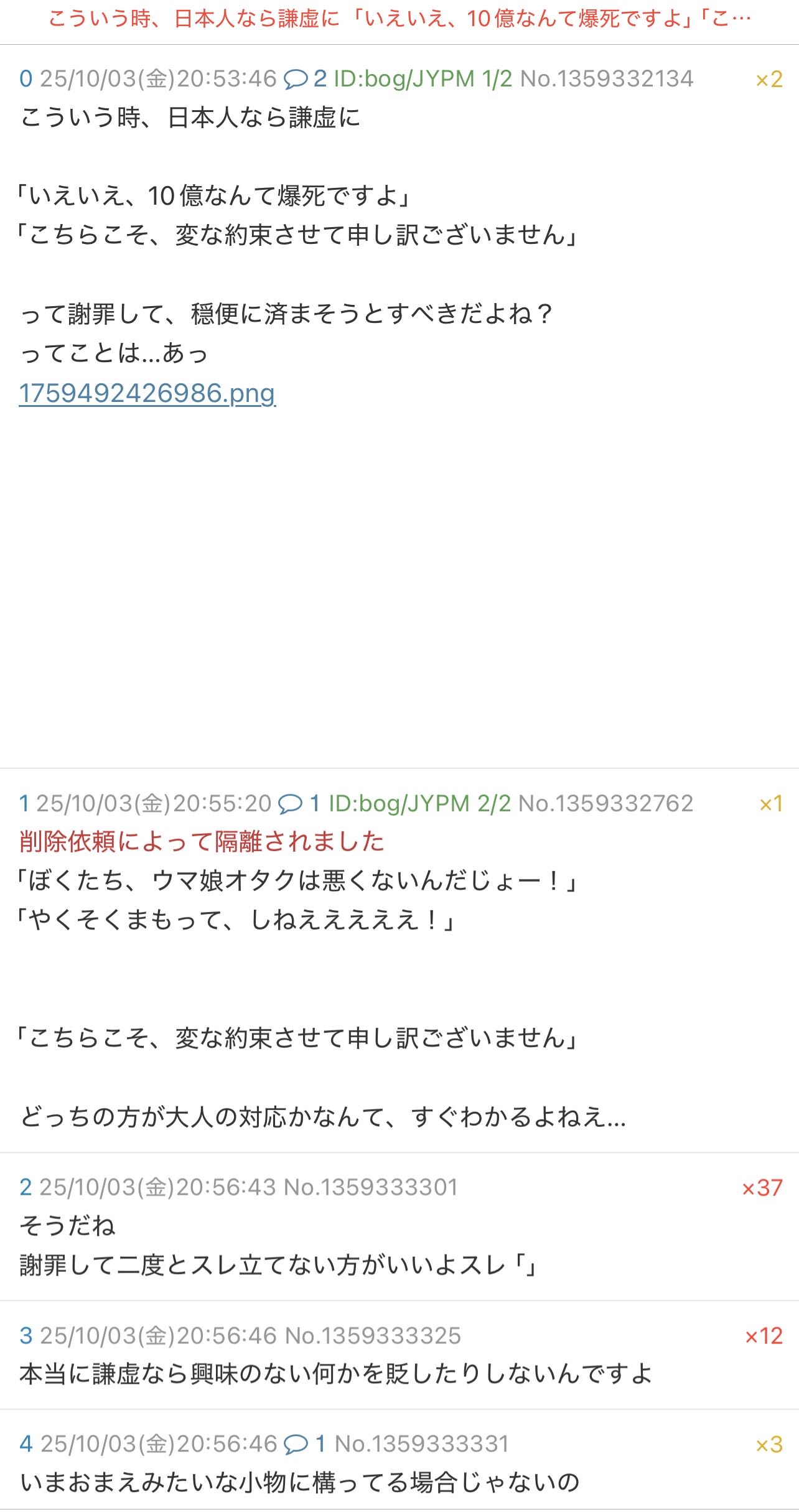Tap ID:bog/JYPM 2/2 on post 1
799x1512 pixels.
click(x=419, y=803)
